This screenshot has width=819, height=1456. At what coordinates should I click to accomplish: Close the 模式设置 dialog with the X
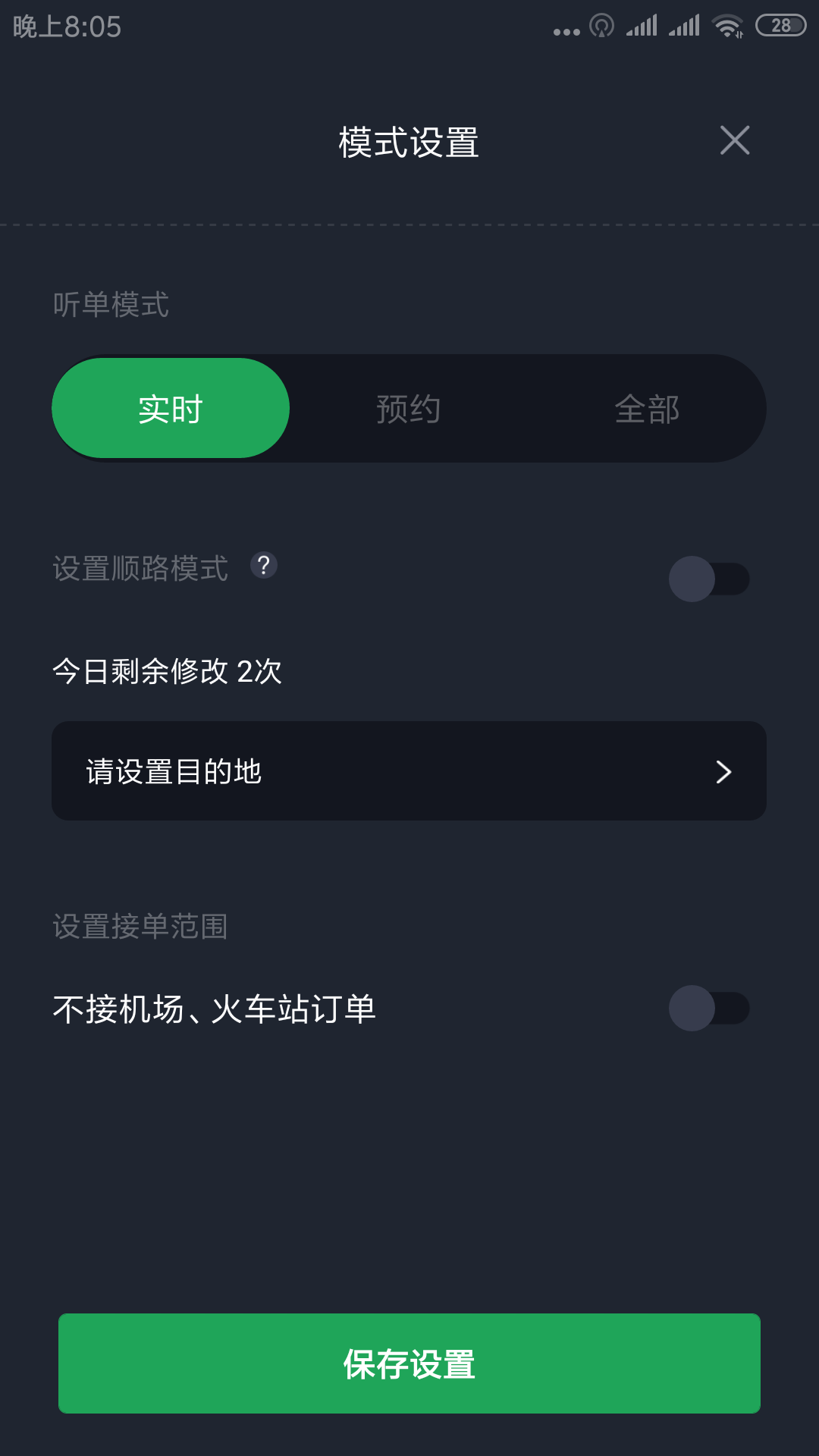point(734,140)
